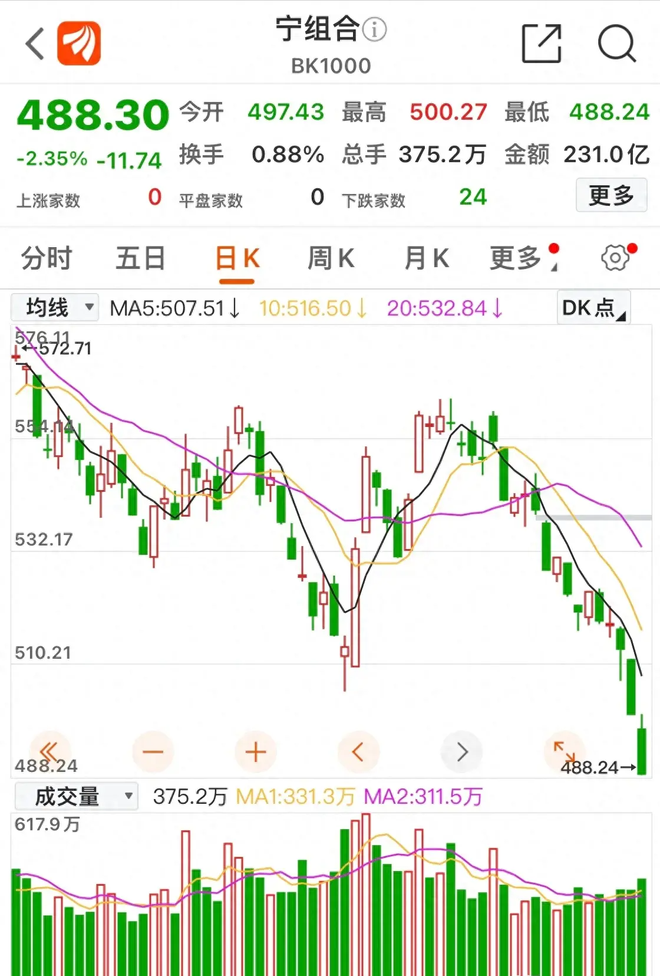The image size is (660, 976).
Task: Move chart cursor to previous candle
Action: click(x=358, y=750)
